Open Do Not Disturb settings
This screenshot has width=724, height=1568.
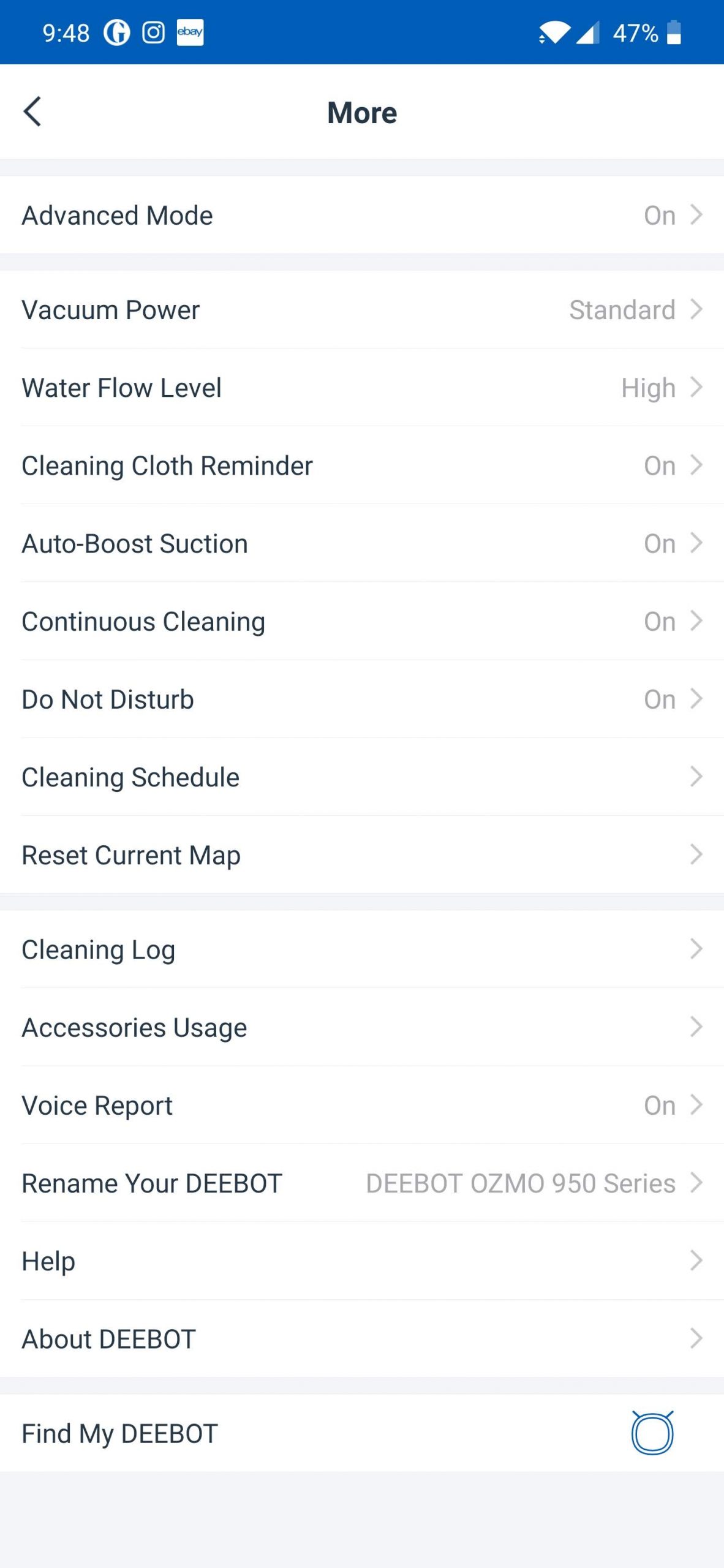click(x=362, y=698)
